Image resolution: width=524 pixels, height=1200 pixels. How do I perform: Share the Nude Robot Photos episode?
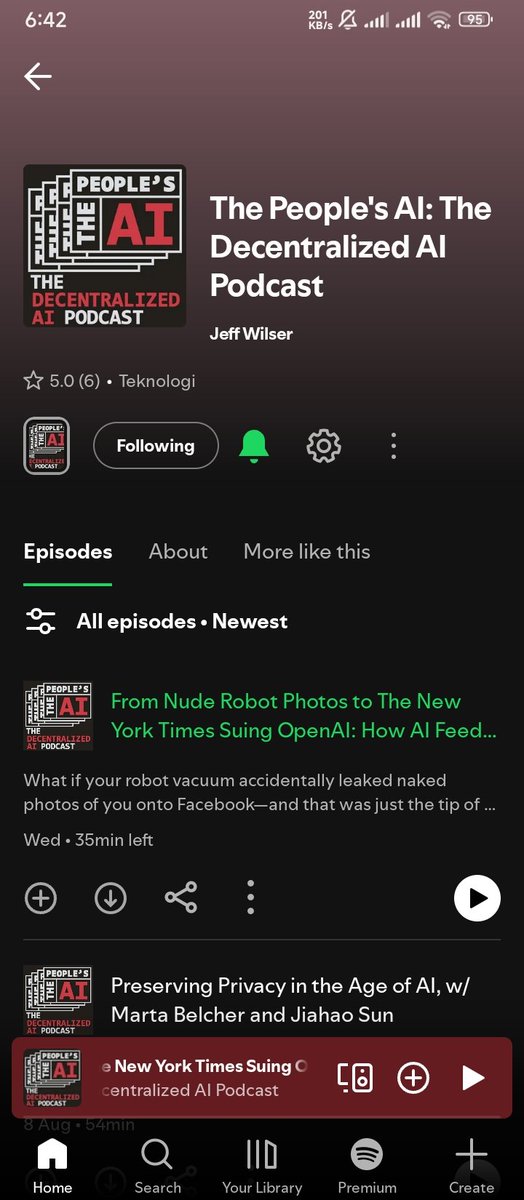pyautogui.click(x=181, y=898)
